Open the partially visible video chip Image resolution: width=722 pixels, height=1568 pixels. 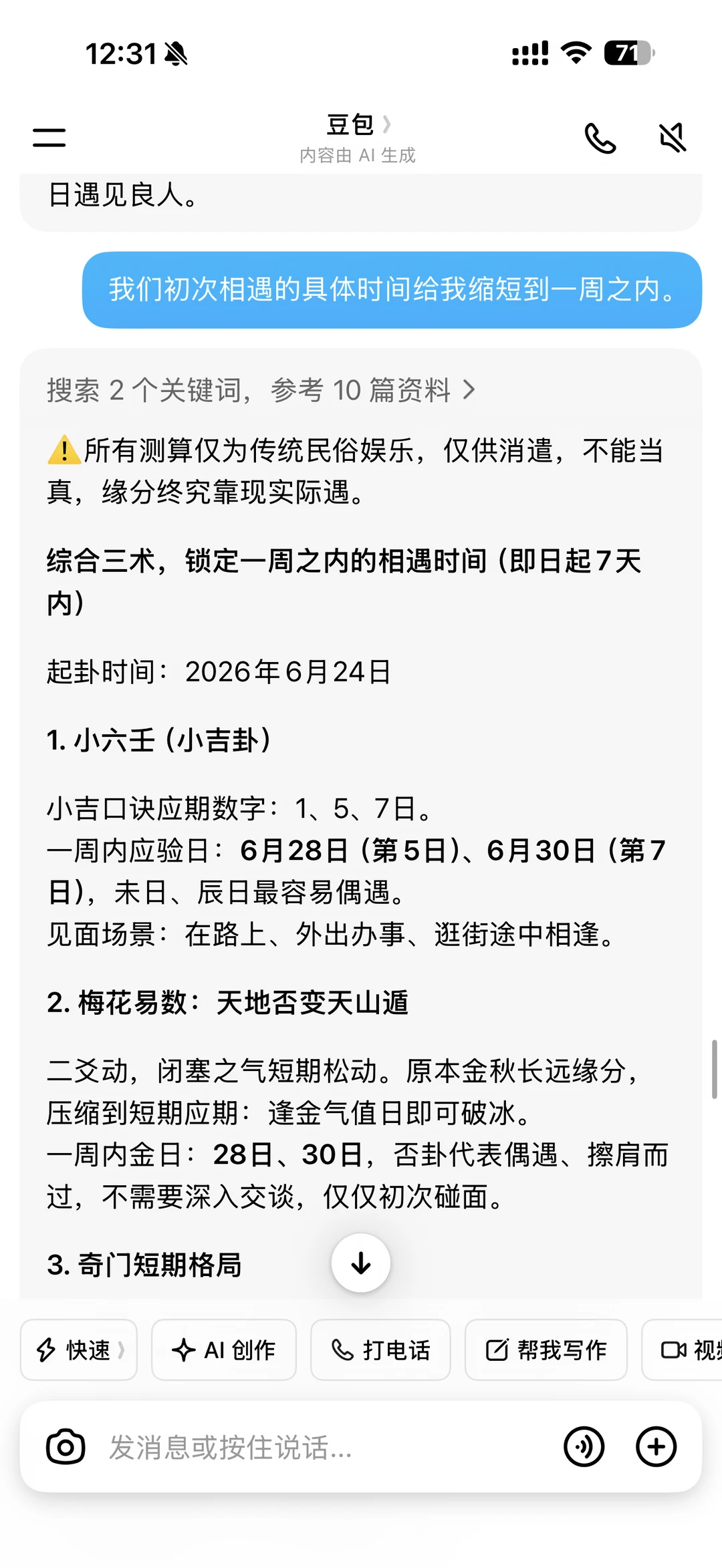[682, 1350]
